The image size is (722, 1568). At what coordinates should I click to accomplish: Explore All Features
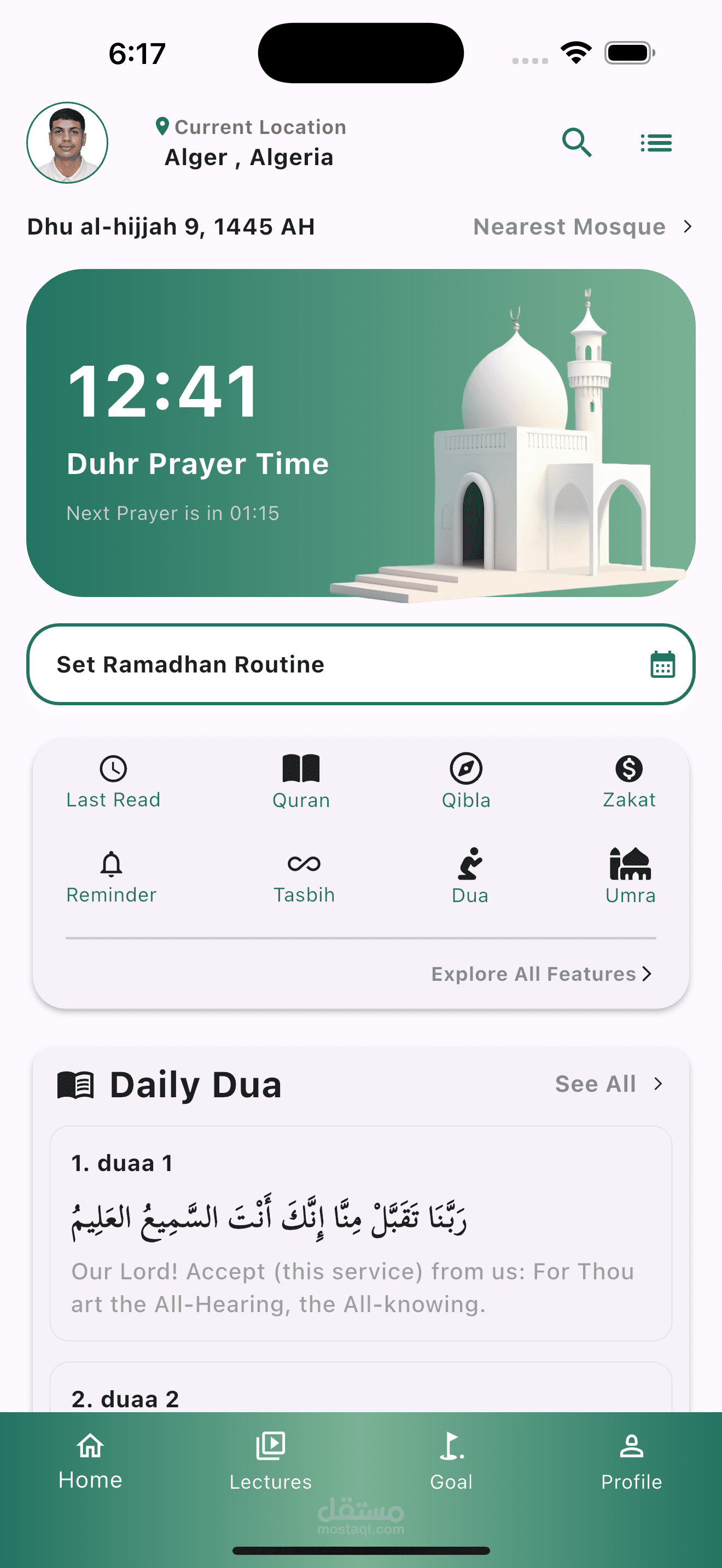tap(542, 974)
